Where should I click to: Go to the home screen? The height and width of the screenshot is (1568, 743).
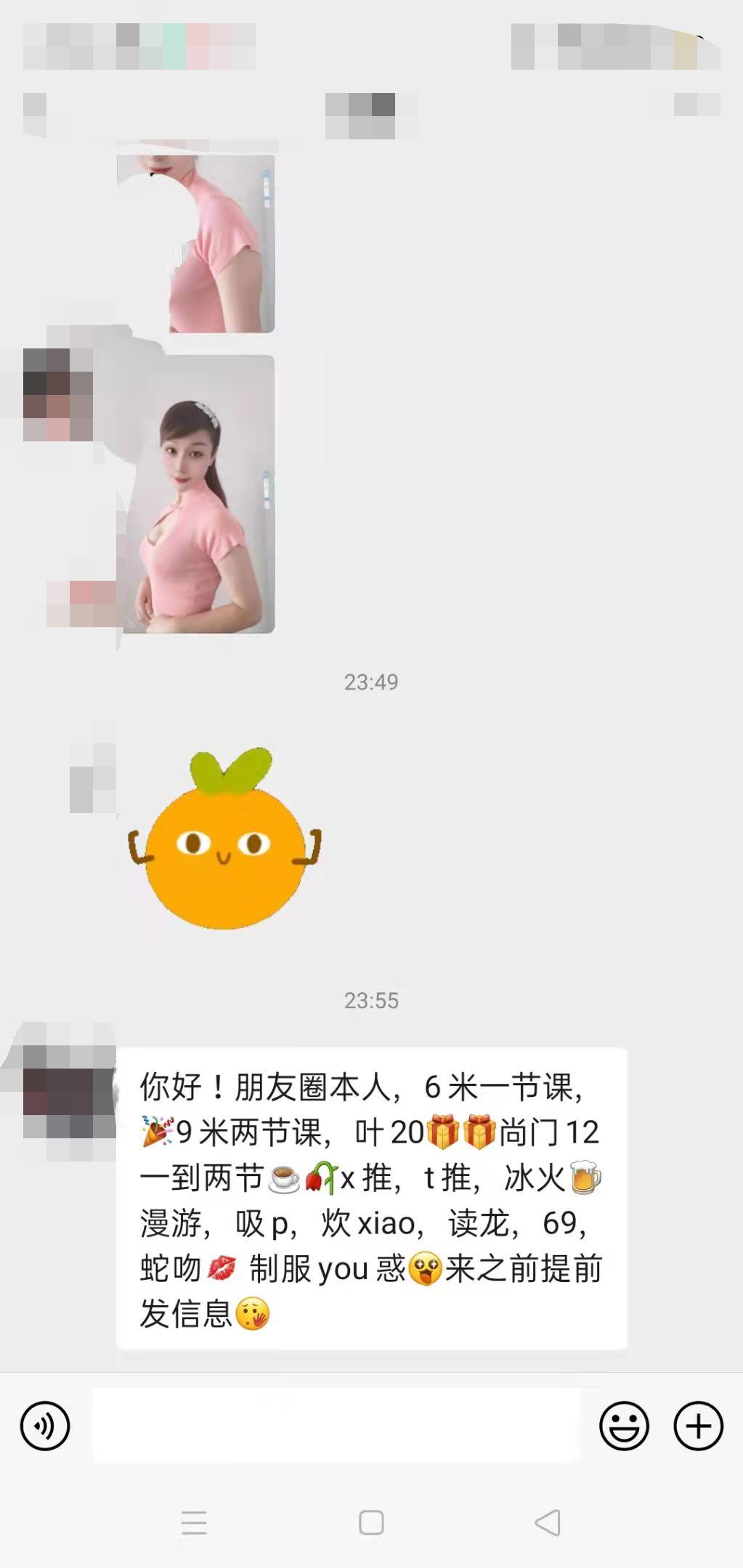371,1522
